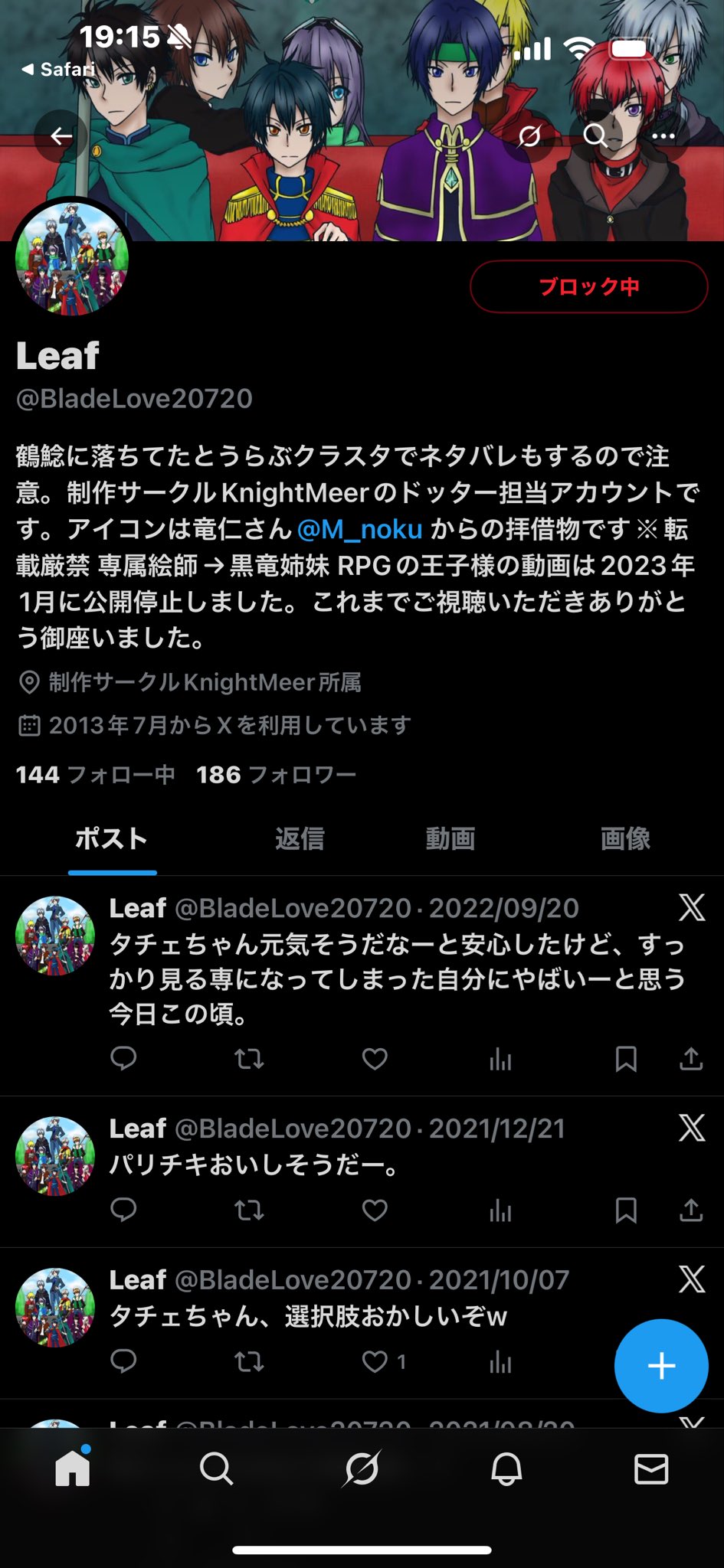Screen dimensions: 724x1568
Task: Open the profile overflow menu
Action: pyautogui.click(x=663, y=136)
